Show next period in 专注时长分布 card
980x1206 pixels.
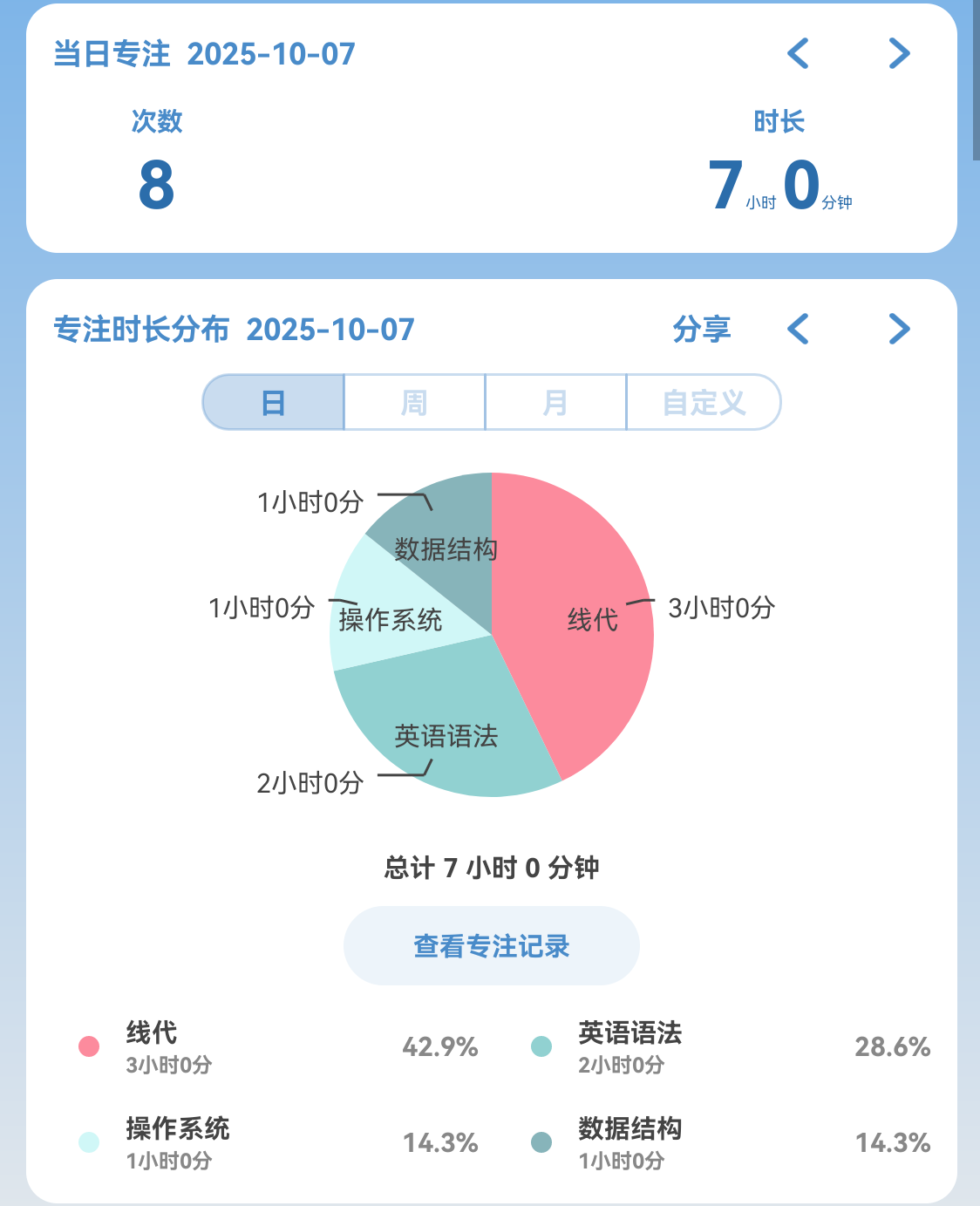[899, 330]
